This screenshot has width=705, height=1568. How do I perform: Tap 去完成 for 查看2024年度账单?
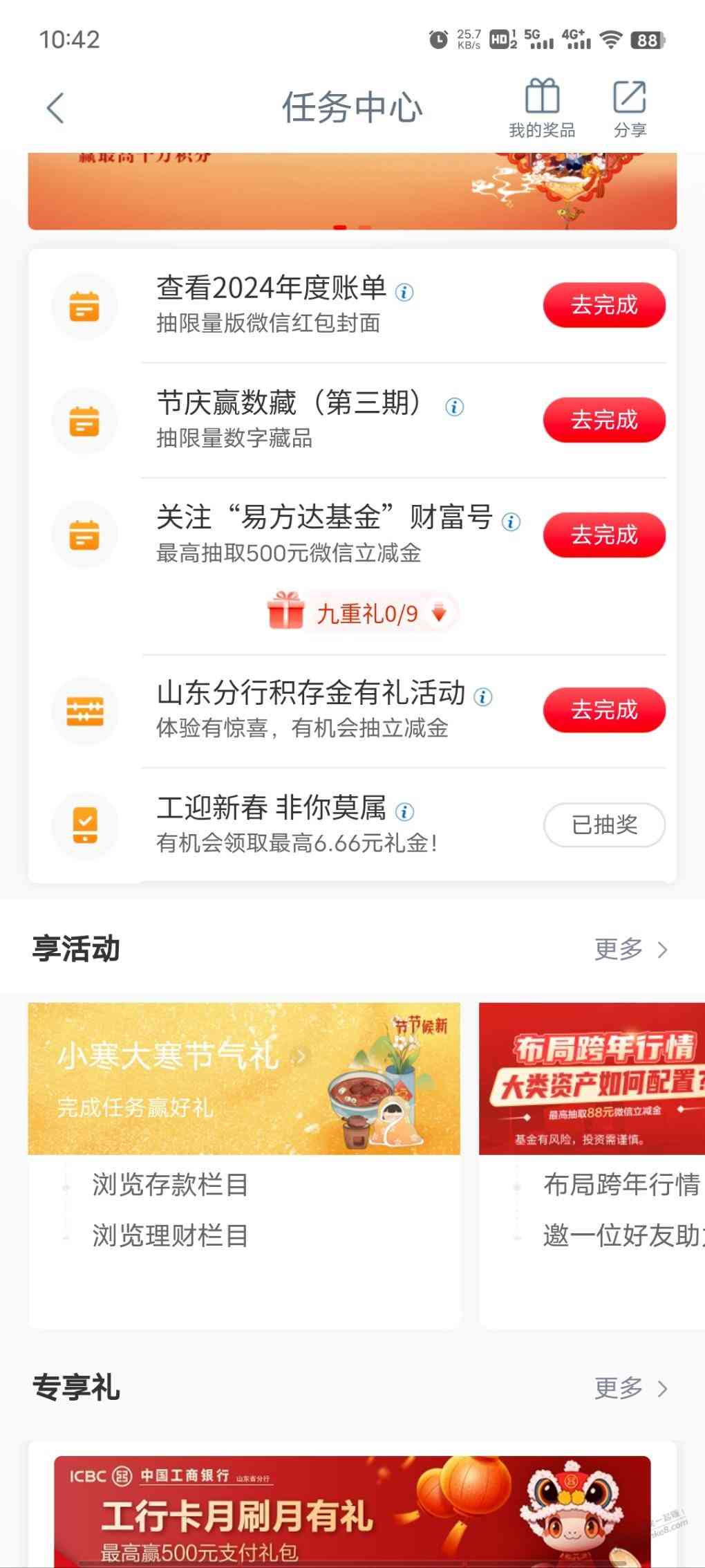[x=603, y=305]
